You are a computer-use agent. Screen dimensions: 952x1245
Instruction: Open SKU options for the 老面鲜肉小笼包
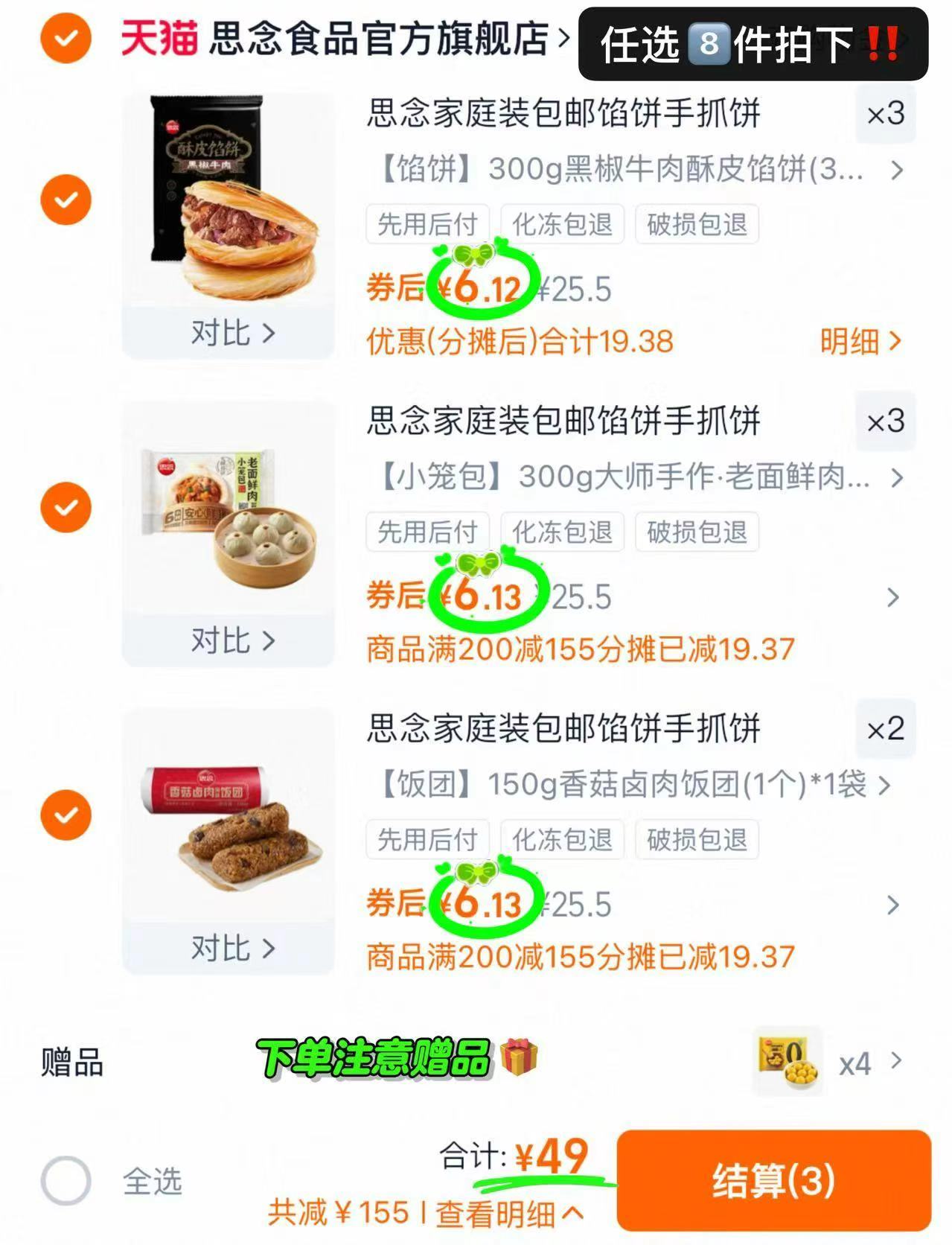(897, 479)
